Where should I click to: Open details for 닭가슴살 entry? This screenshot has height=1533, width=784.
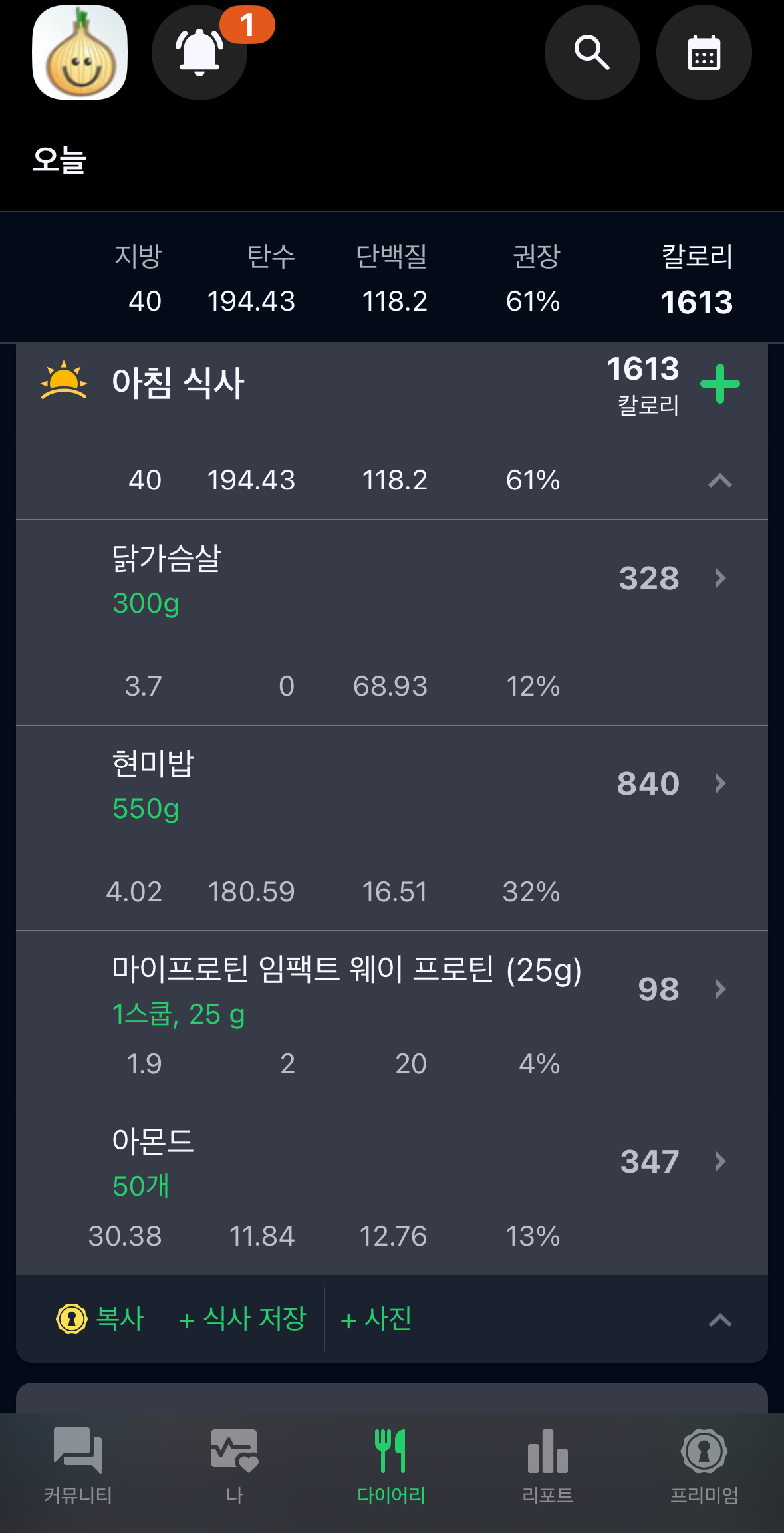(720, 579)
